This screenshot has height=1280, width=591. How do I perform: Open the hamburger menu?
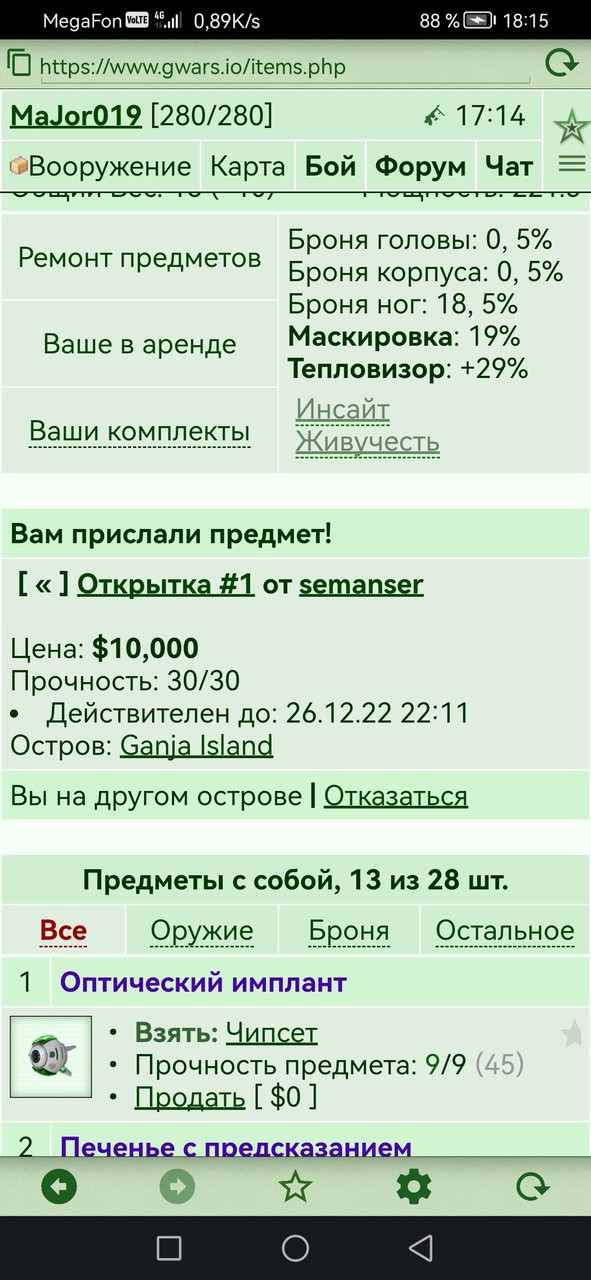572,164
